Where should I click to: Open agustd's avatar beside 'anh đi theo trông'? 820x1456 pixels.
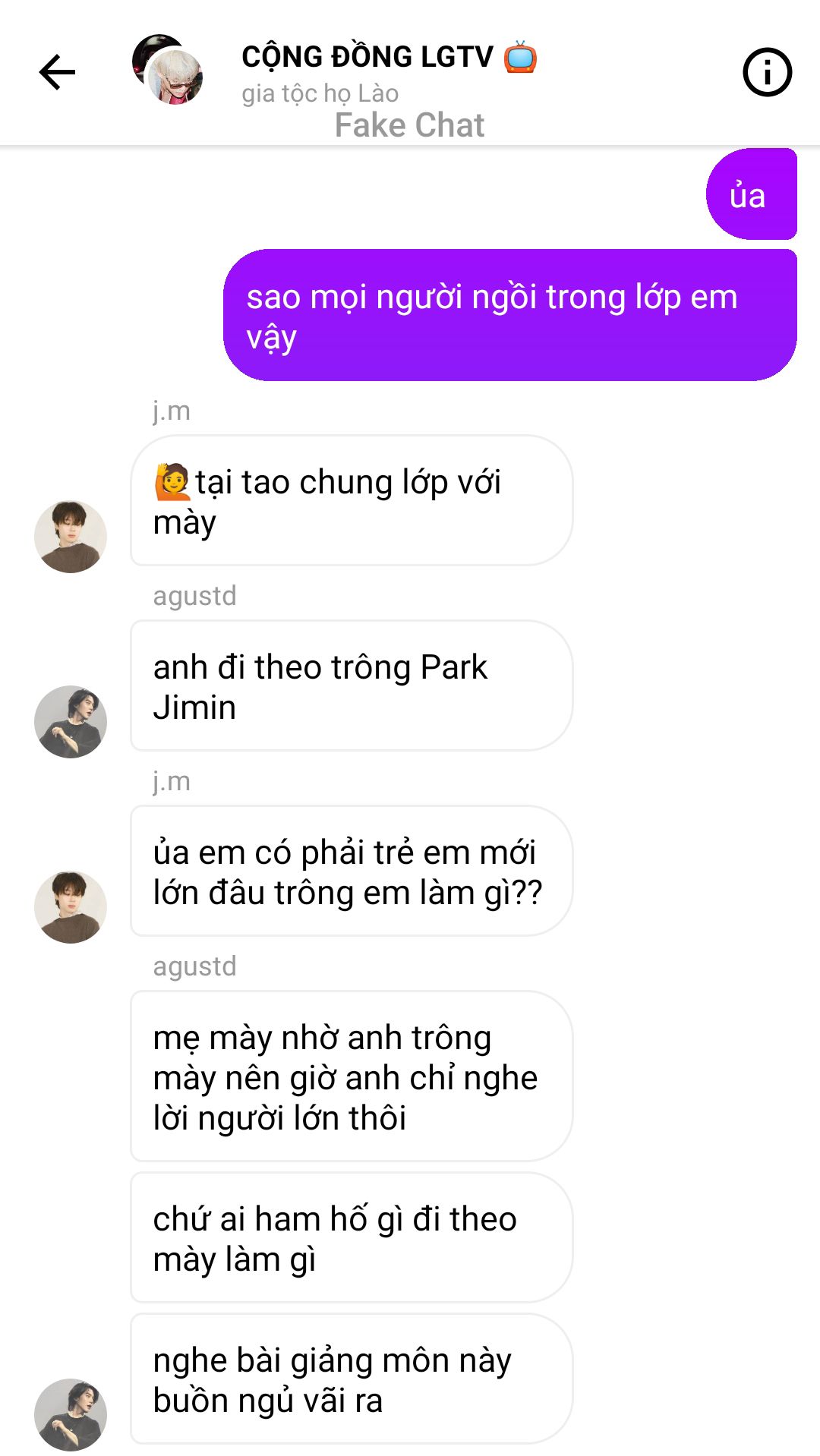[x=71, y=722]
